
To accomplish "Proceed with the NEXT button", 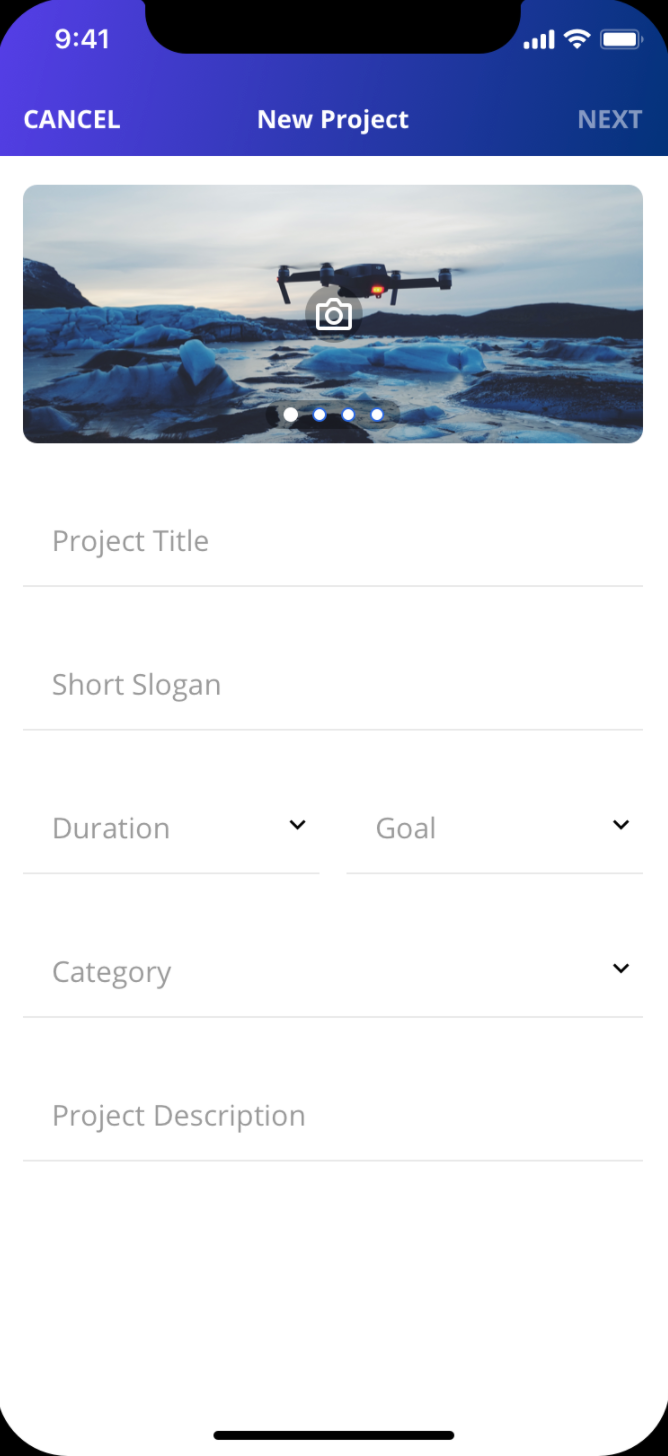I will pos(609,120).
